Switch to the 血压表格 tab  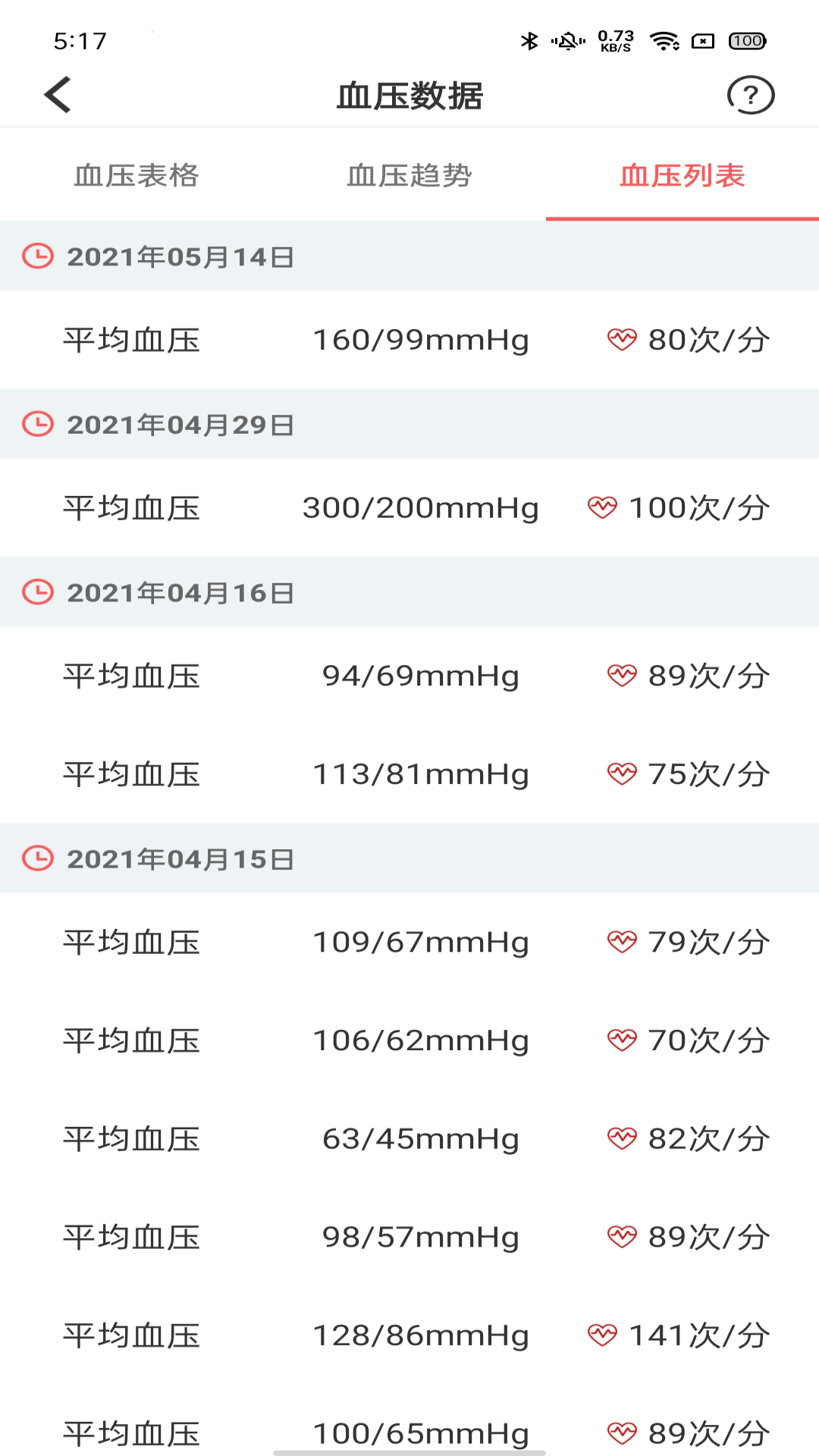(136, 176)
